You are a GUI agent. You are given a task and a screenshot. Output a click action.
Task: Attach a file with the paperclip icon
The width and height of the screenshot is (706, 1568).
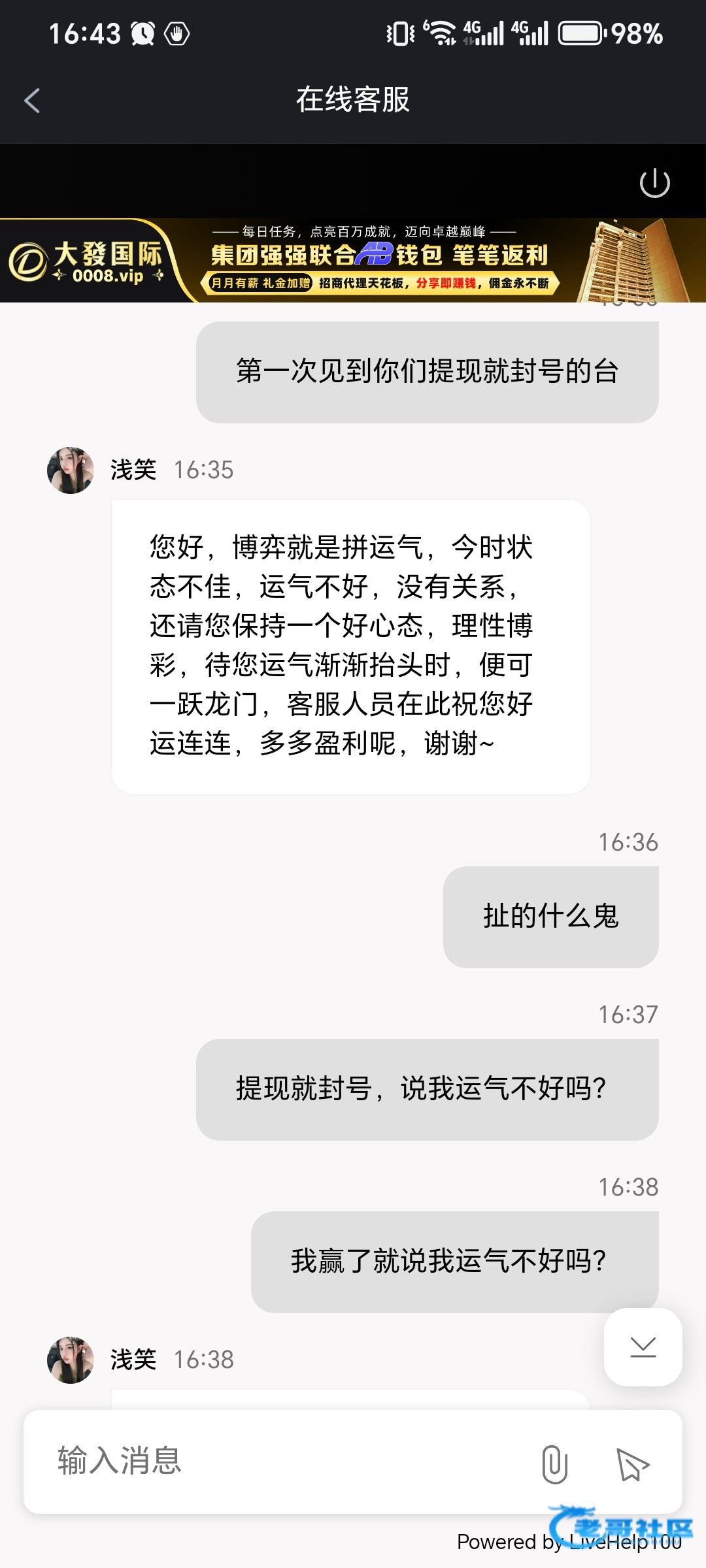point(554,1463)
